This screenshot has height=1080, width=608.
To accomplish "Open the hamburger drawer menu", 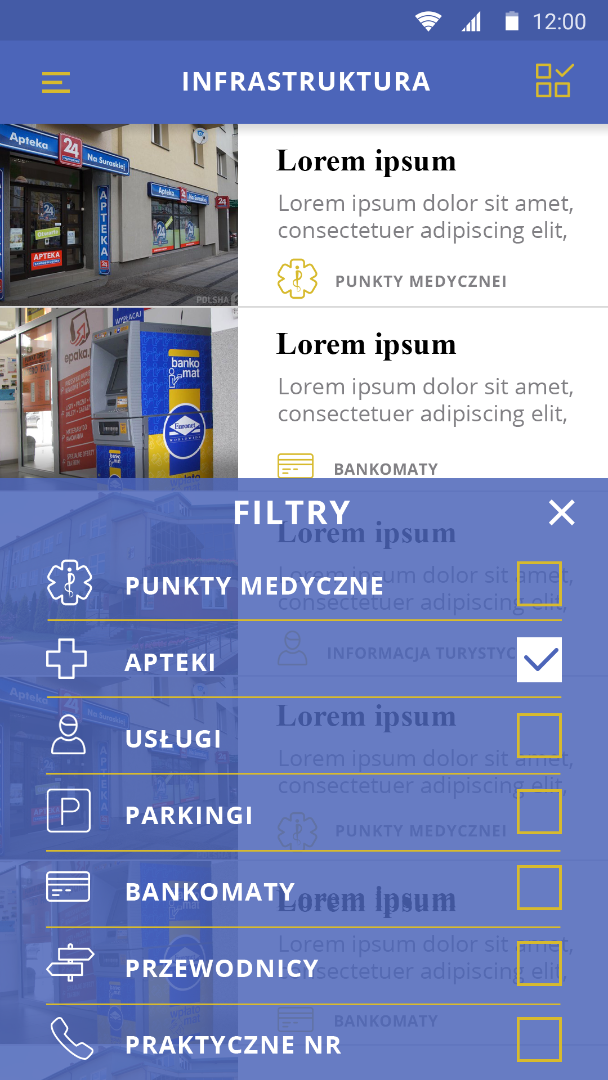I will [56, 82].
